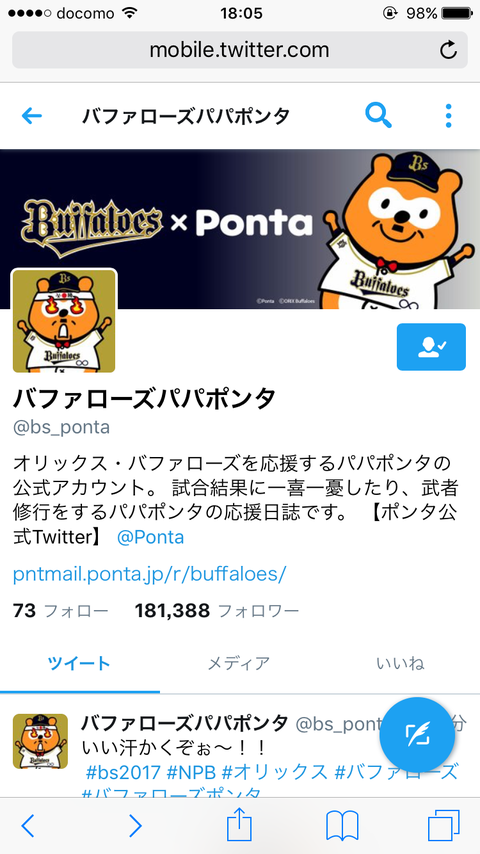Open the #NPB hashtag
Viewport: 480px width, 854px height.
pos(191,772)
